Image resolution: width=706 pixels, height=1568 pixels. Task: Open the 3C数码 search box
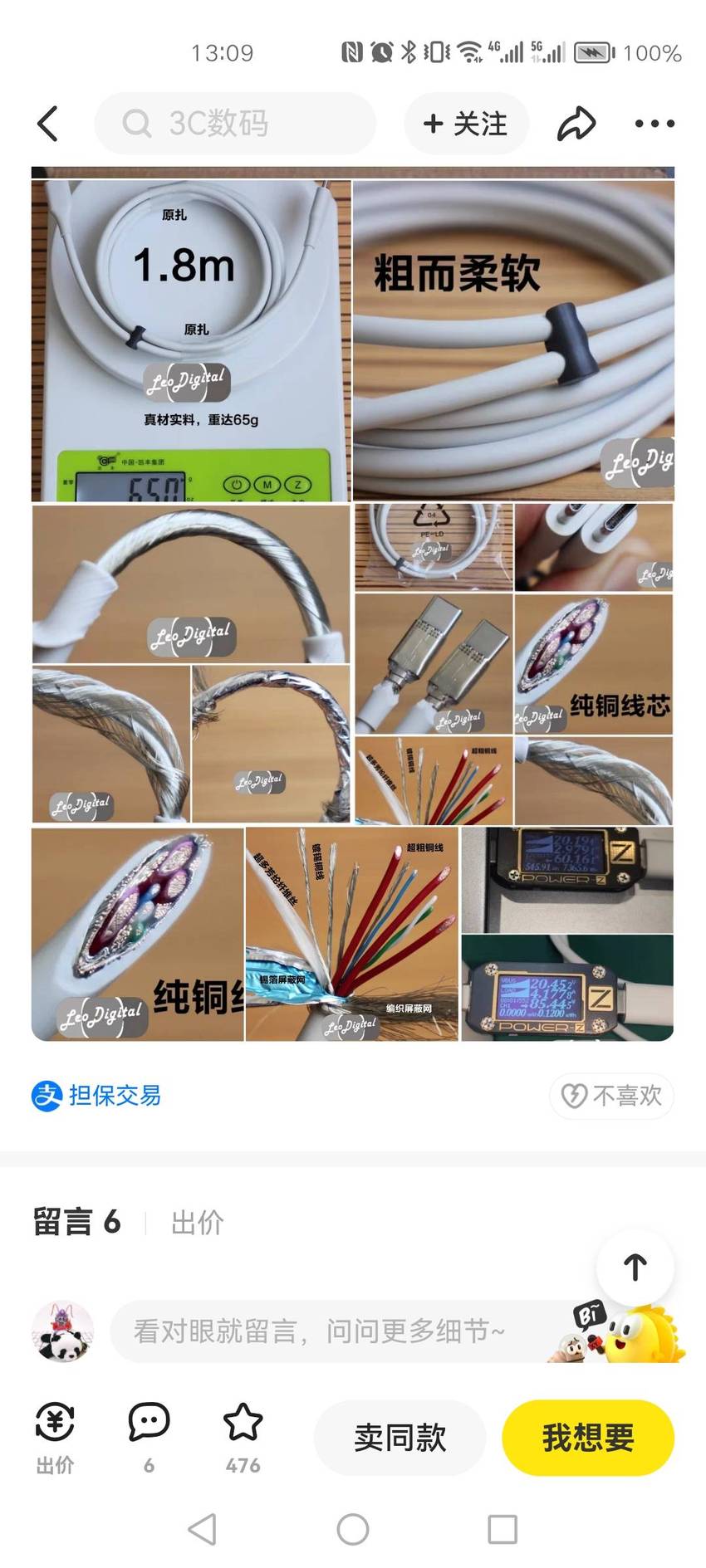235,124
